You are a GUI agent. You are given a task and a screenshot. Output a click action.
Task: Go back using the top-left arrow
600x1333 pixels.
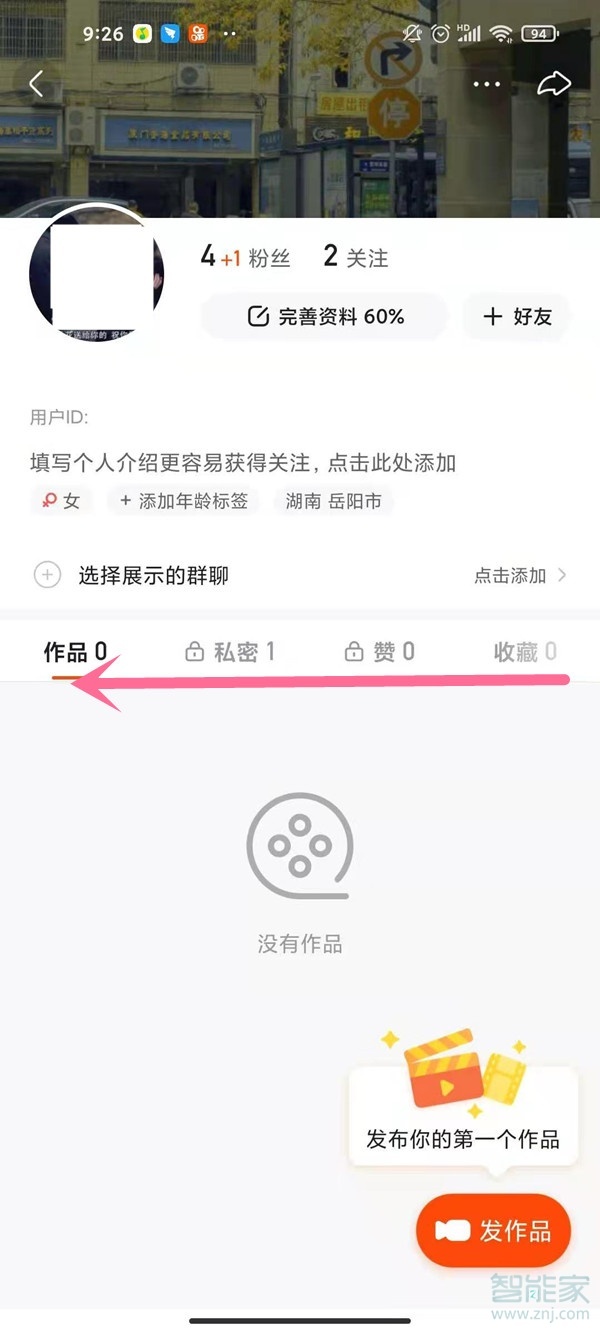point(37,84)
